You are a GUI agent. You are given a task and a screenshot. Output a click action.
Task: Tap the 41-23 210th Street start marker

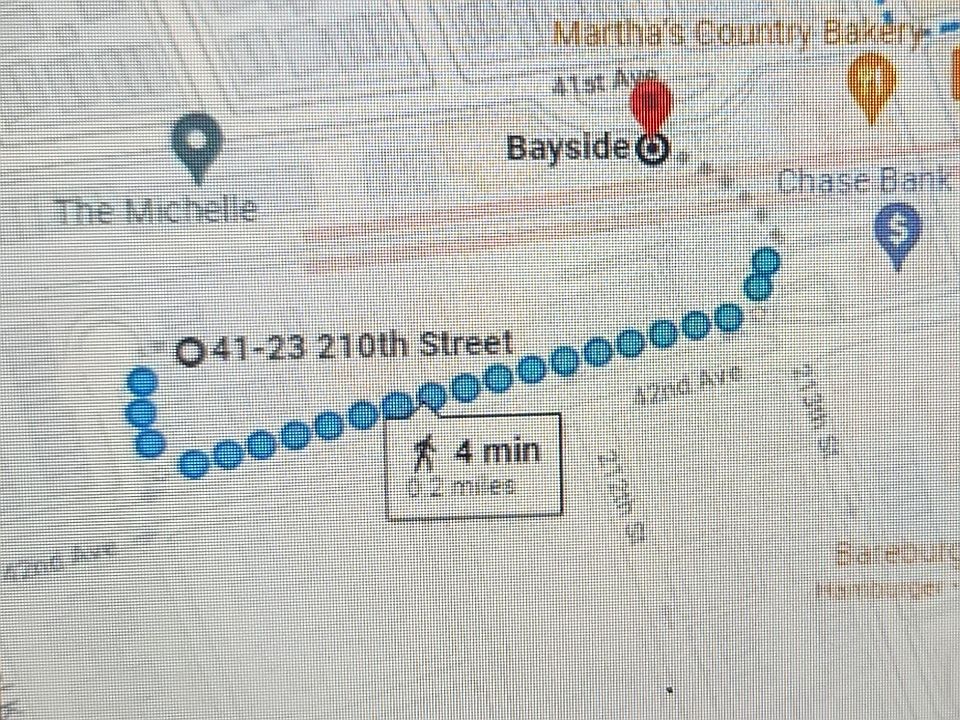(x=191, y=351)
